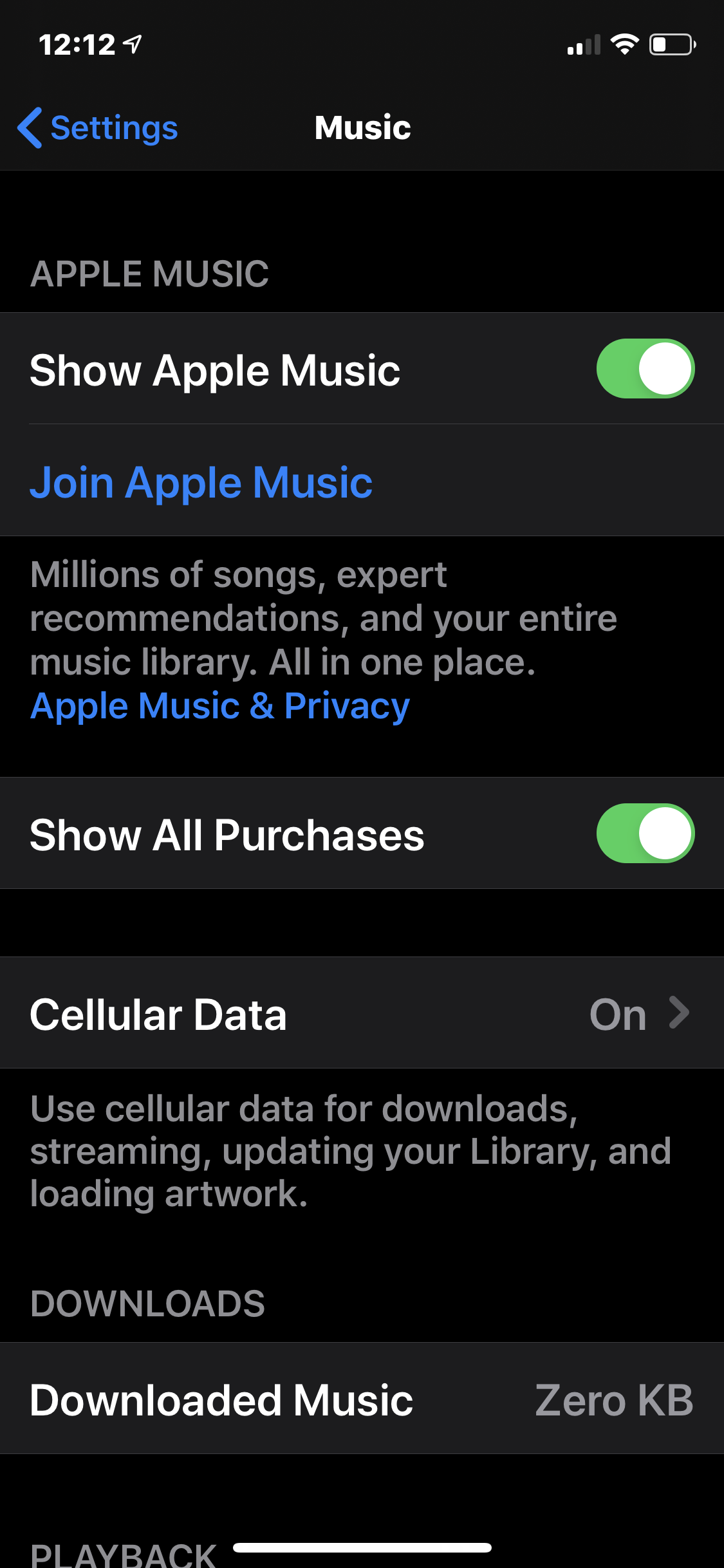Image resolution: width=724 pixels, height=1568 pixels.
Task: View Downloaded Music storage
Action: 362,1400
